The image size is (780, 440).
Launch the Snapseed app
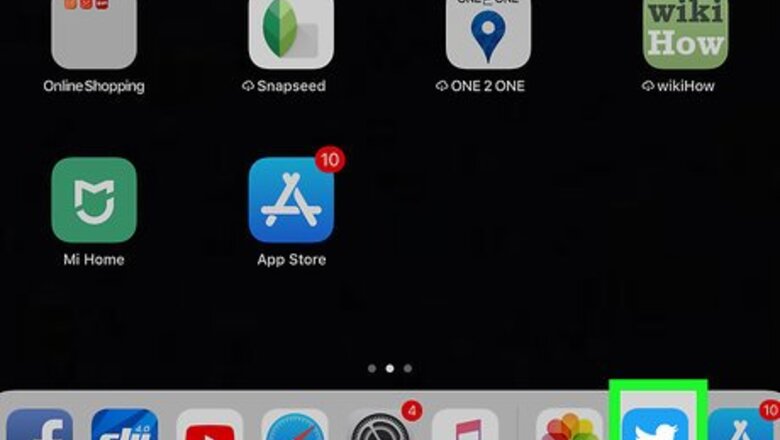(x=291, y=32)
